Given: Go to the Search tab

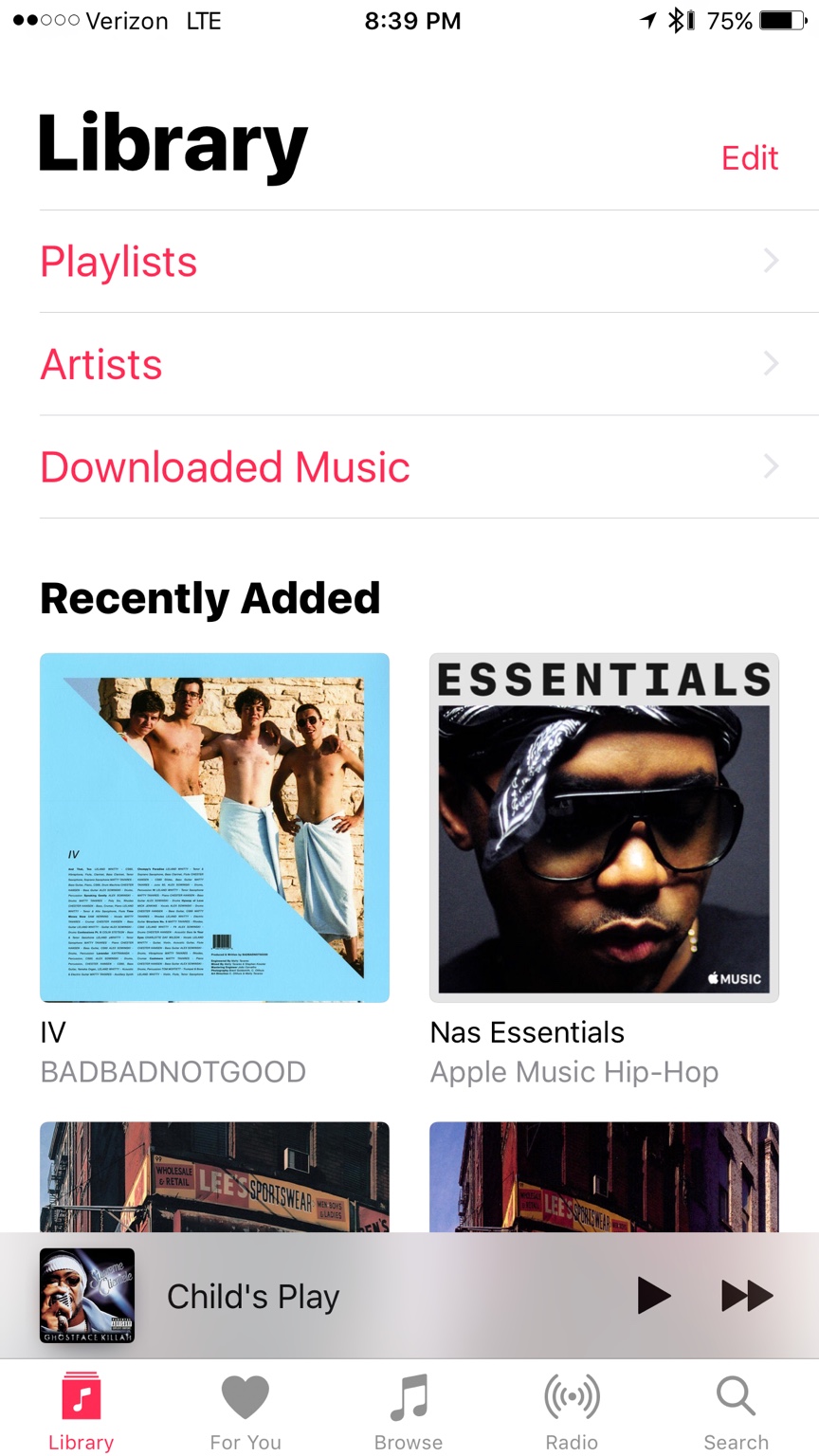Looking at the screenshot, I should tap(736, 1410).
